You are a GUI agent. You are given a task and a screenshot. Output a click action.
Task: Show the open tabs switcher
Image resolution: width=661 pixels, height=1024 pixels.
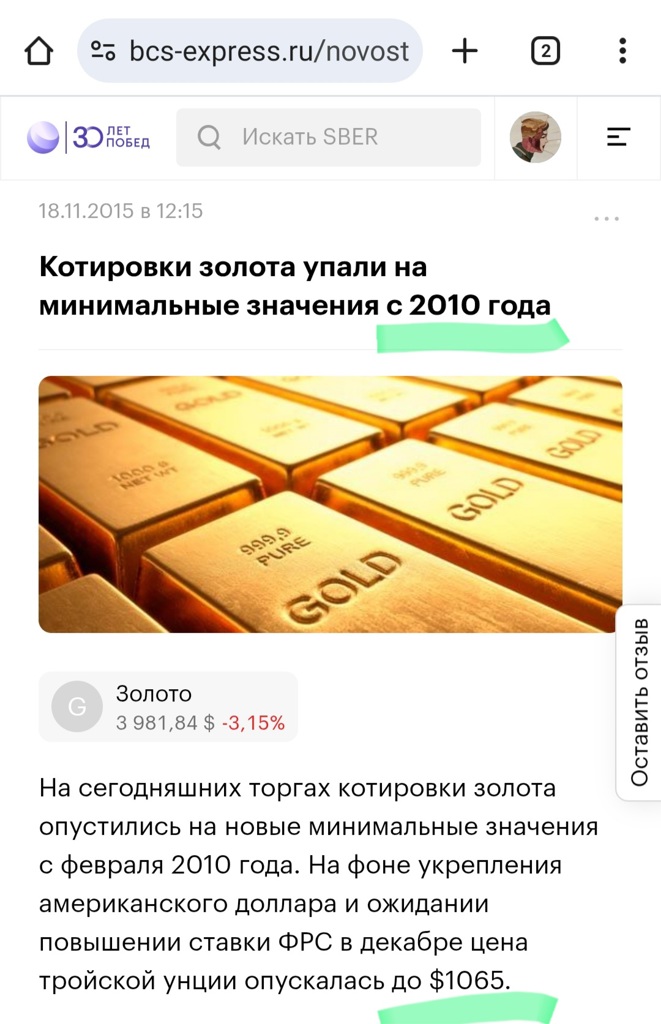pos(544,51)
